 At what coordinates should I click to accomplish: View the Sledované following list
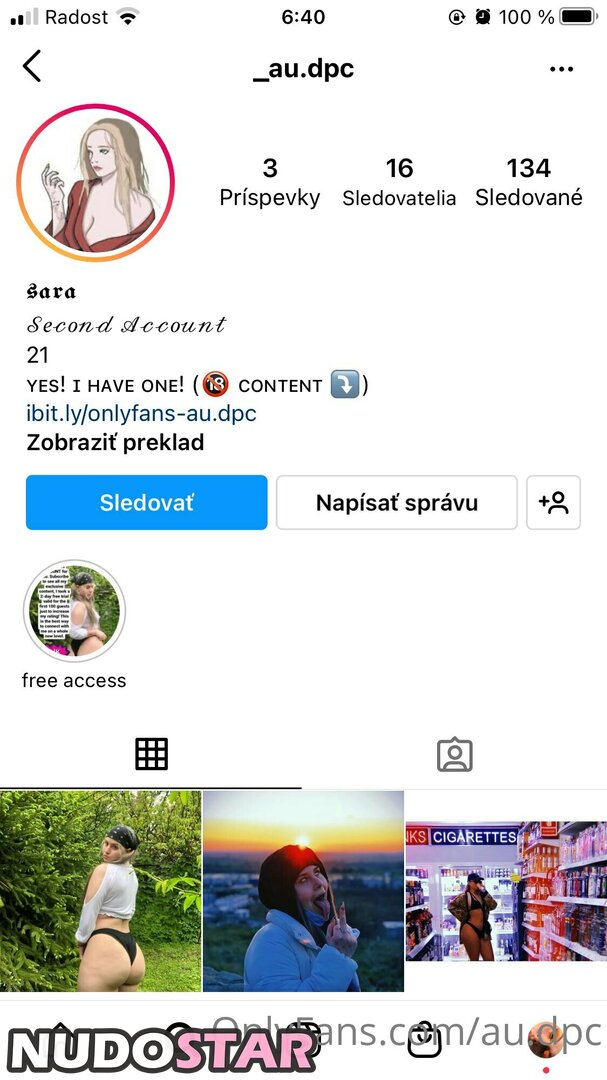pyautogui.click(x=528, y=181)
